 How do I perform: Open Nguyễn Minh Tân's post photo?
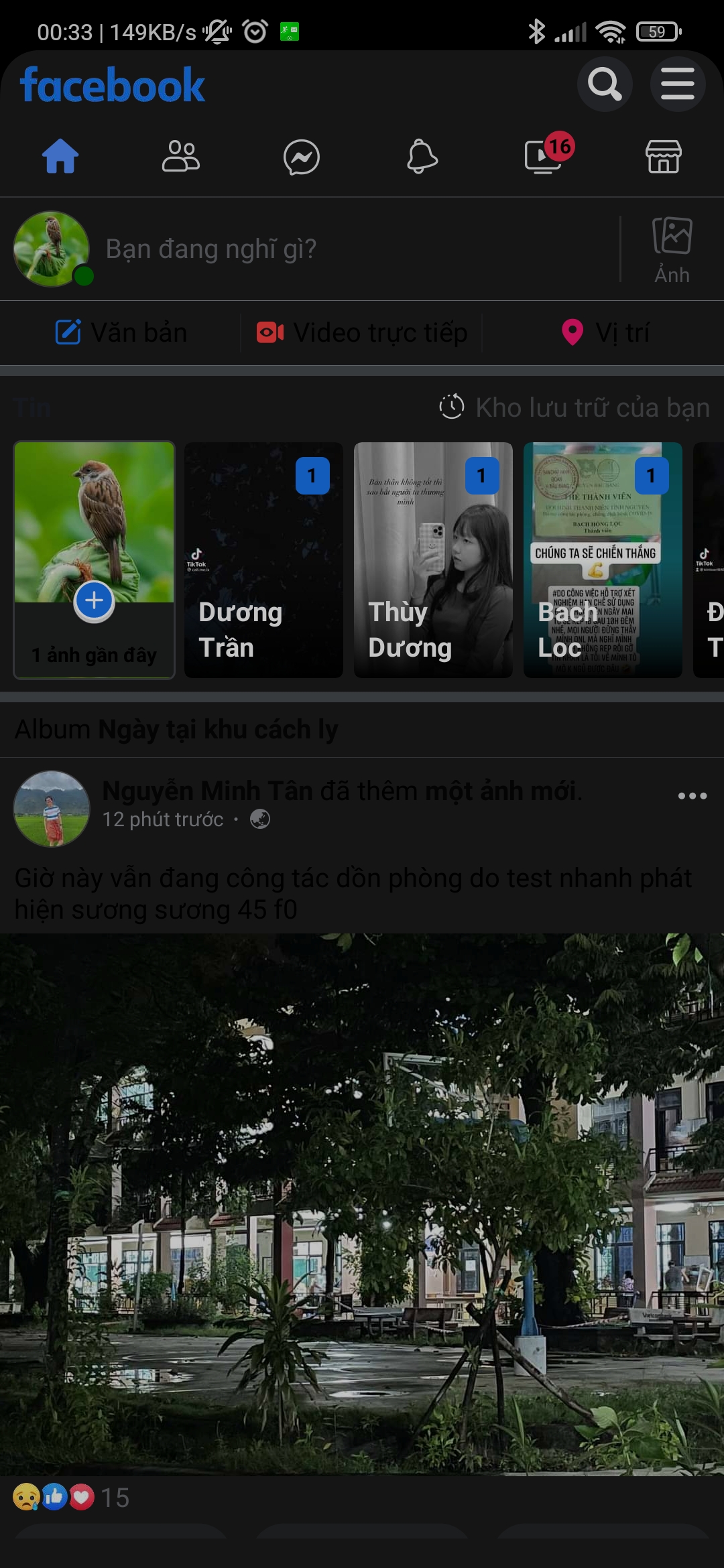(x=362, y=1204)
